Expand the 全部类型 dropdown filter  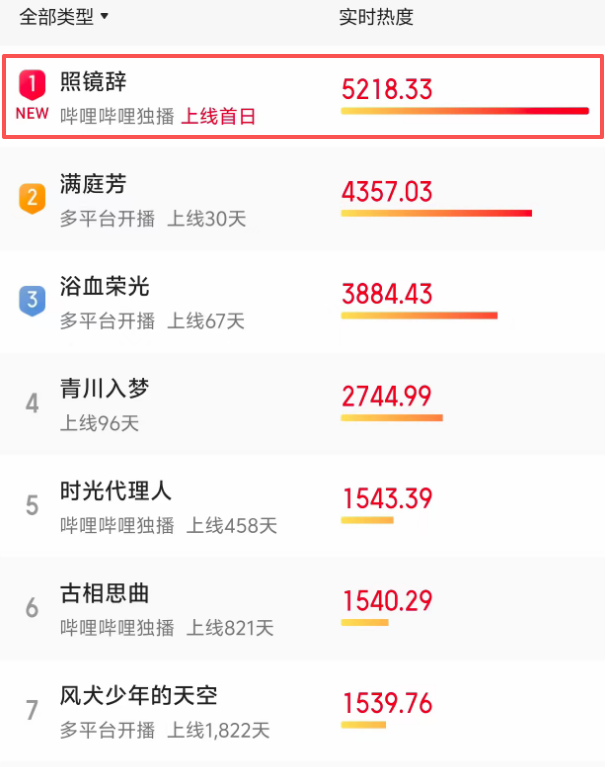pyautogui.click(x=64, y=17)
